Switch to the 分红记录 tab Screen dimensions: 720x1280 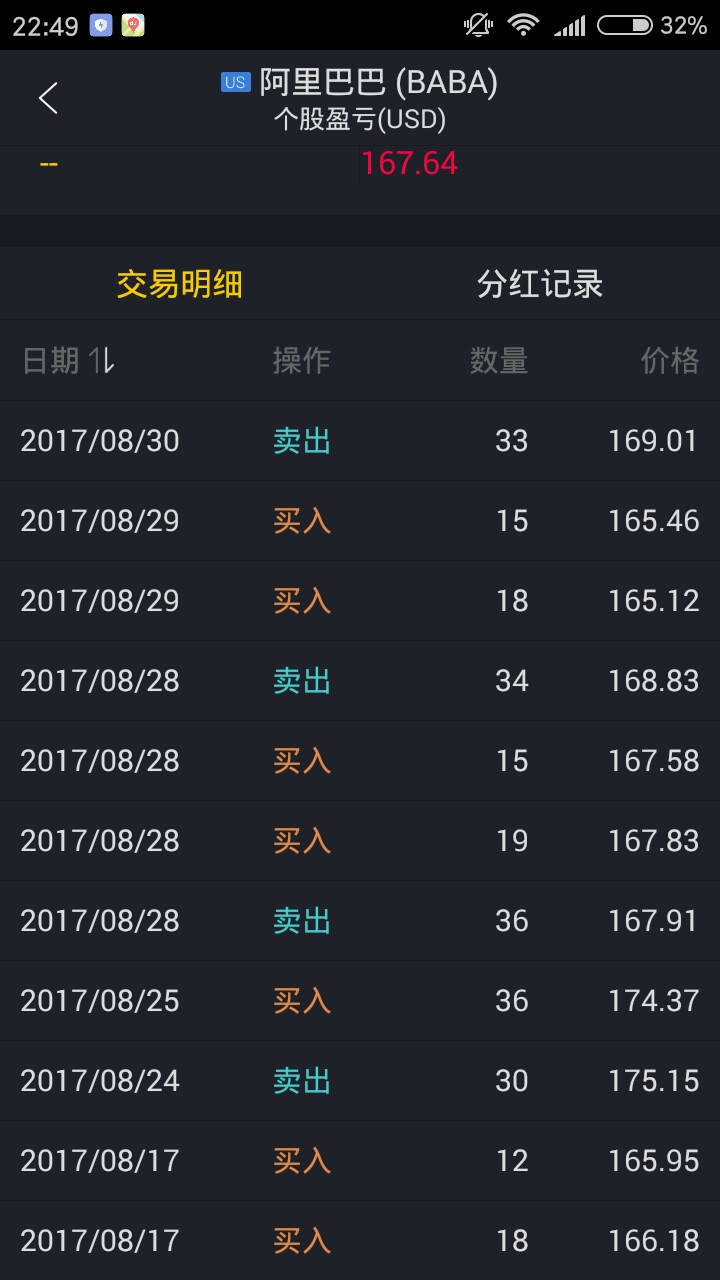pyautogui.click(x=540, y=284)
